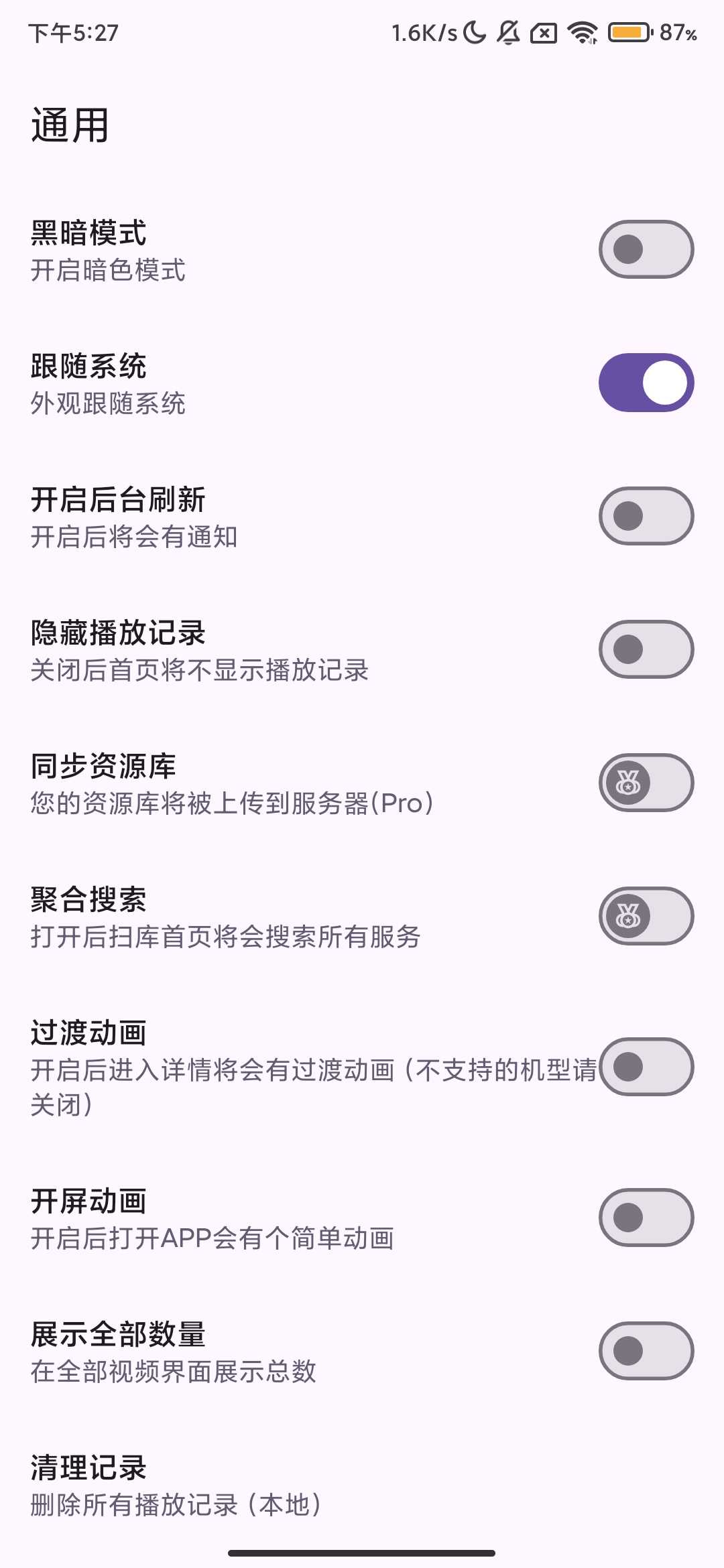
Task: Enable the 黑暗模式 dark mode switch
Action: point(646,249)
